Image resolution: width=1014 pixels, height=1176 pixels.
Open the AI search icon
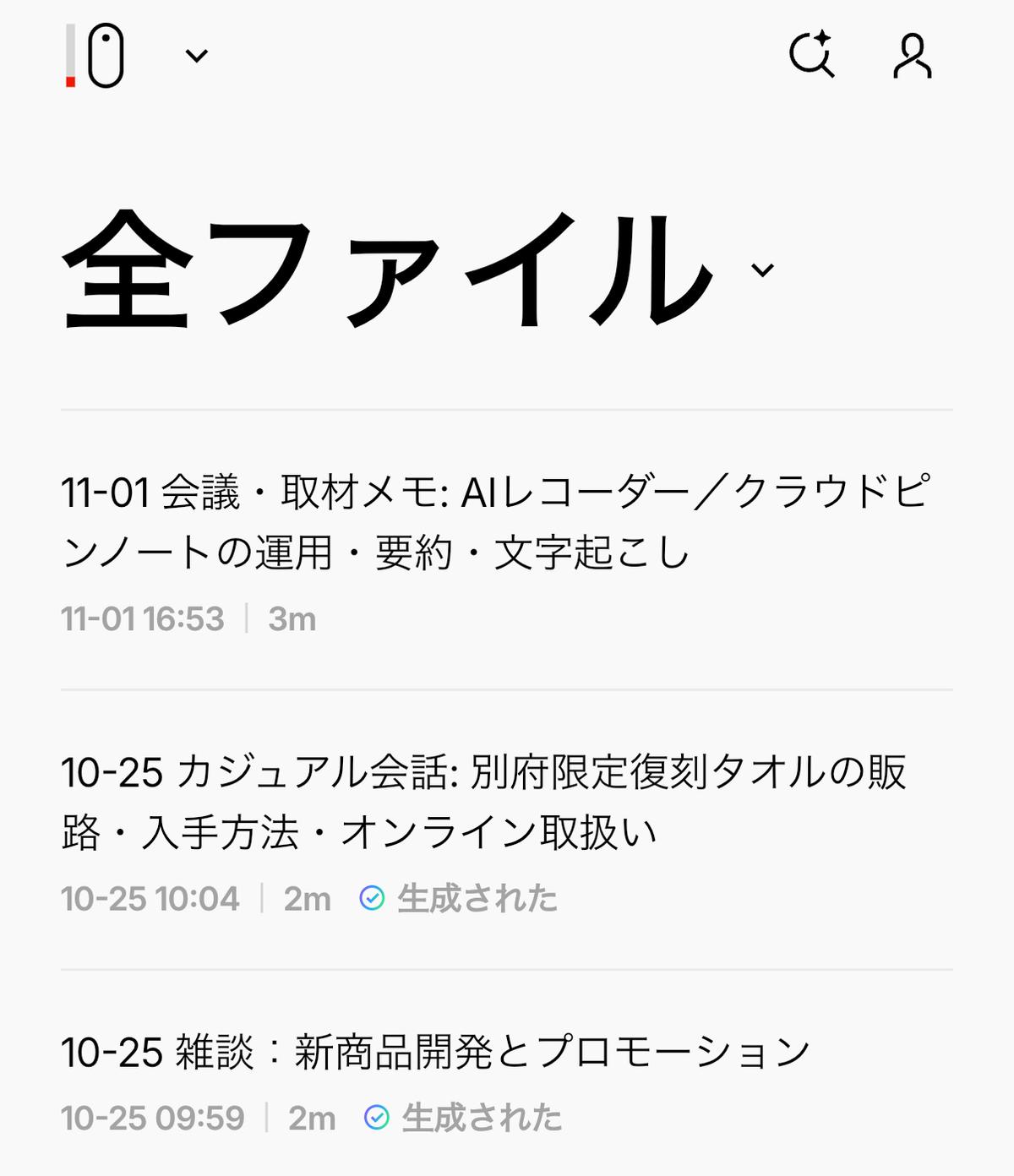pyautogui.click(x=812, y=56)
